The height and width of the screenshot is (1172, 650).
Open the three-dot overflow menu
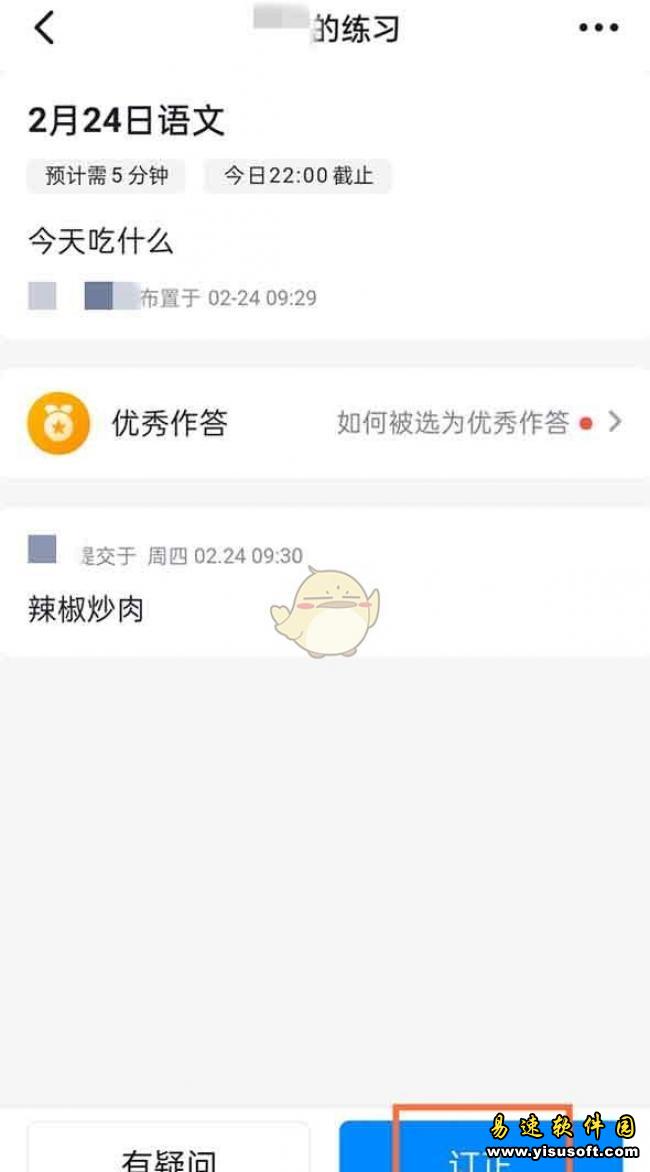click(598, 28)
